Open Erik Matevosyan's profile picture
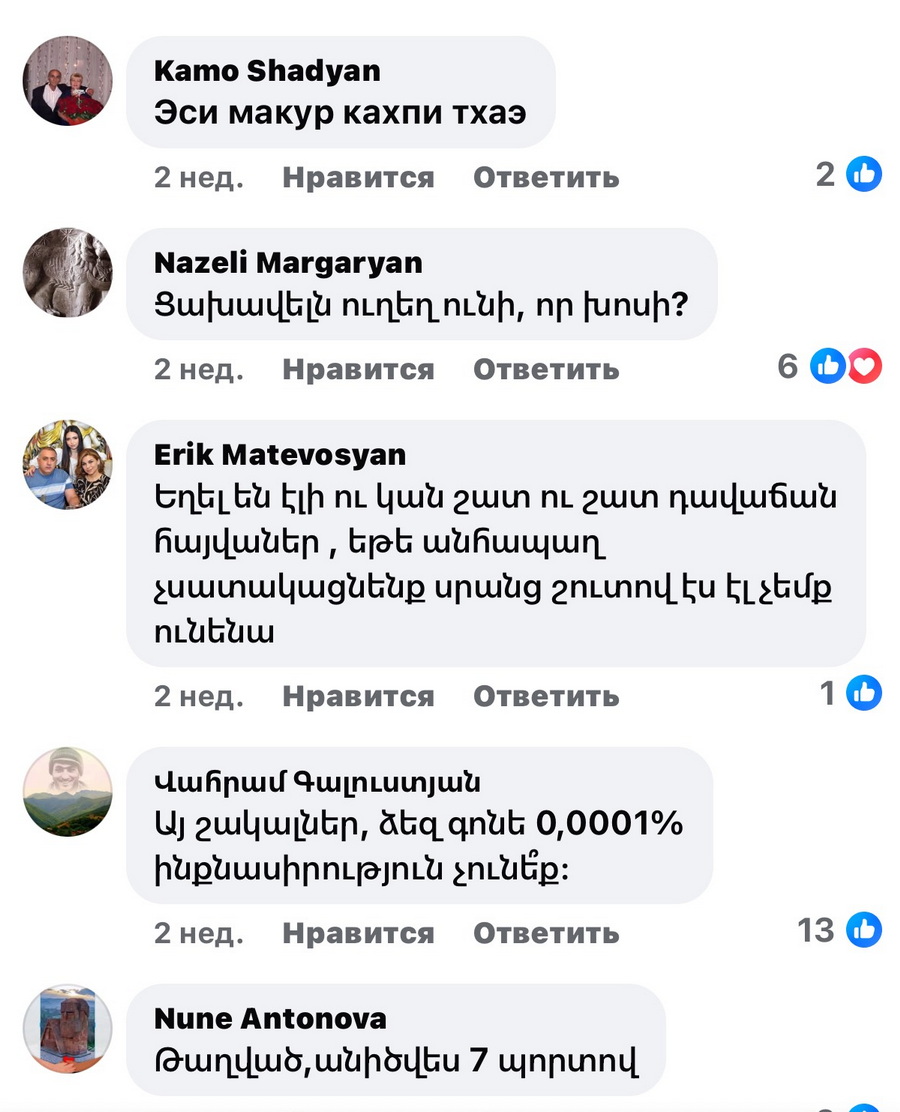Viewport: 900px width, 1112px height. [x=68, y=464]
